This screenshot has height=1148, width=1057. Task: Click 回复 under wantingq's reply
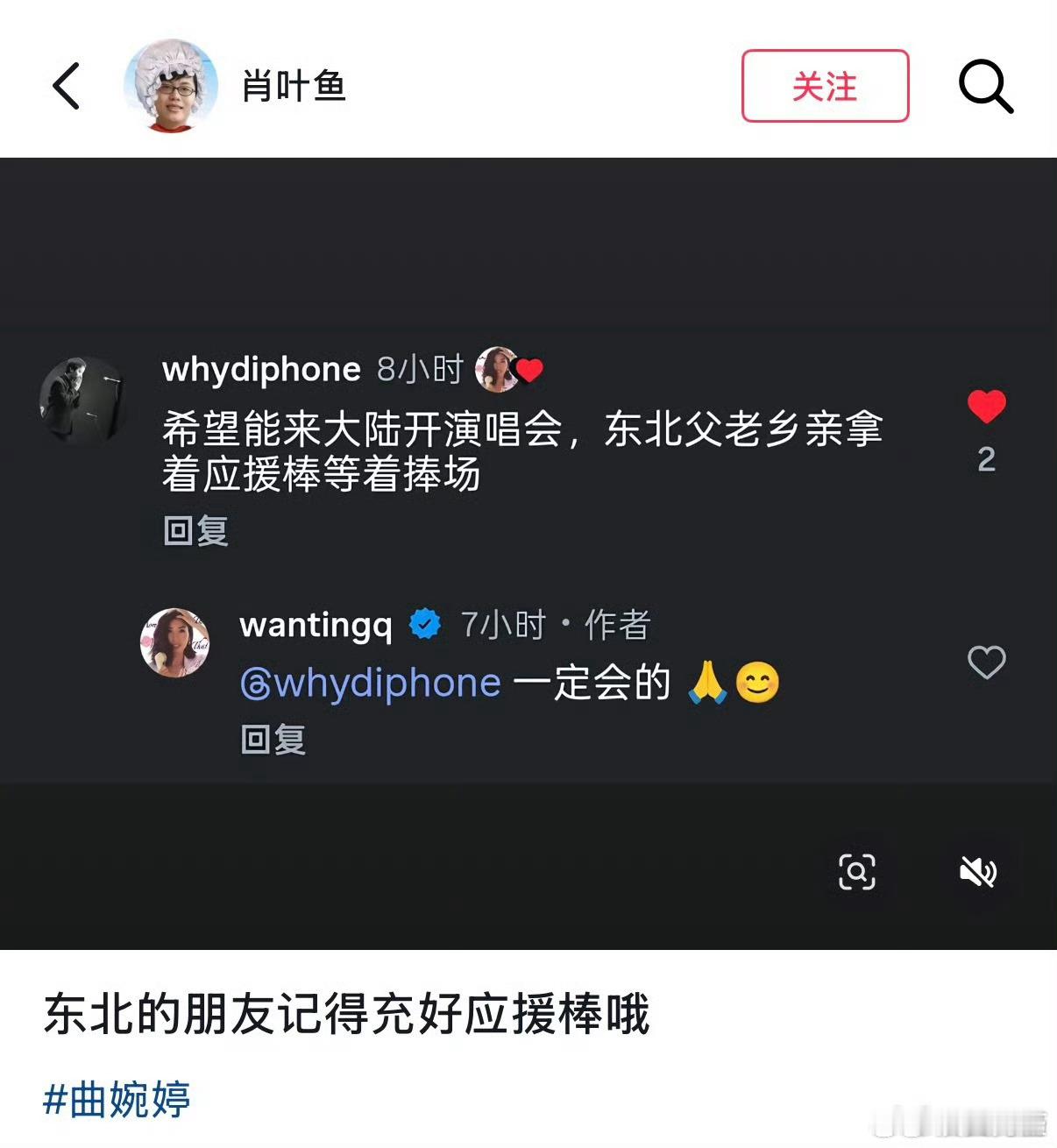point(273,740)
